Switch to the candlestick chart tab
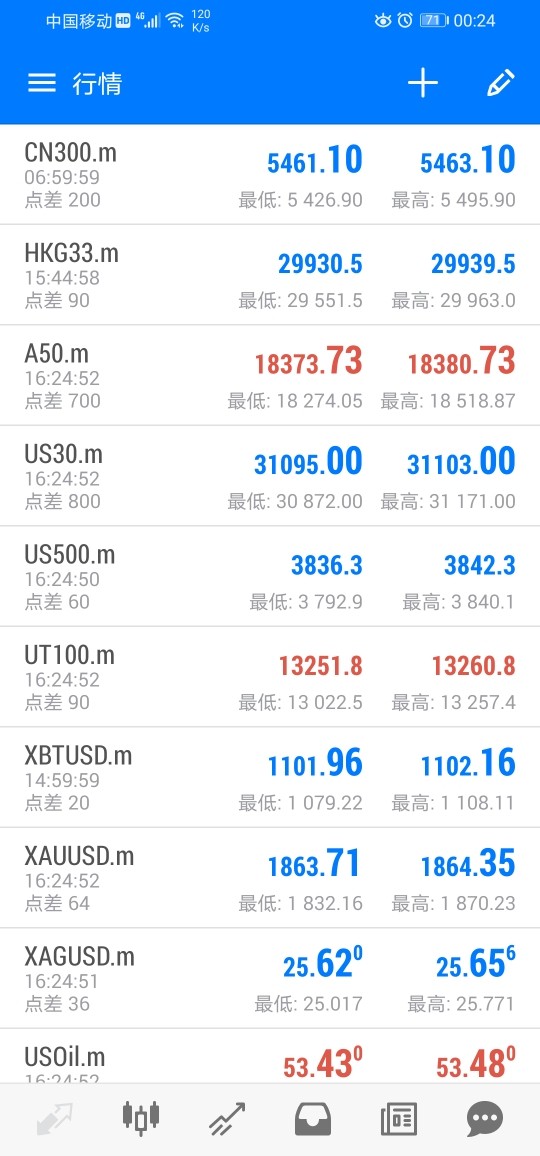The image size is (540, 1156). 140,1118
